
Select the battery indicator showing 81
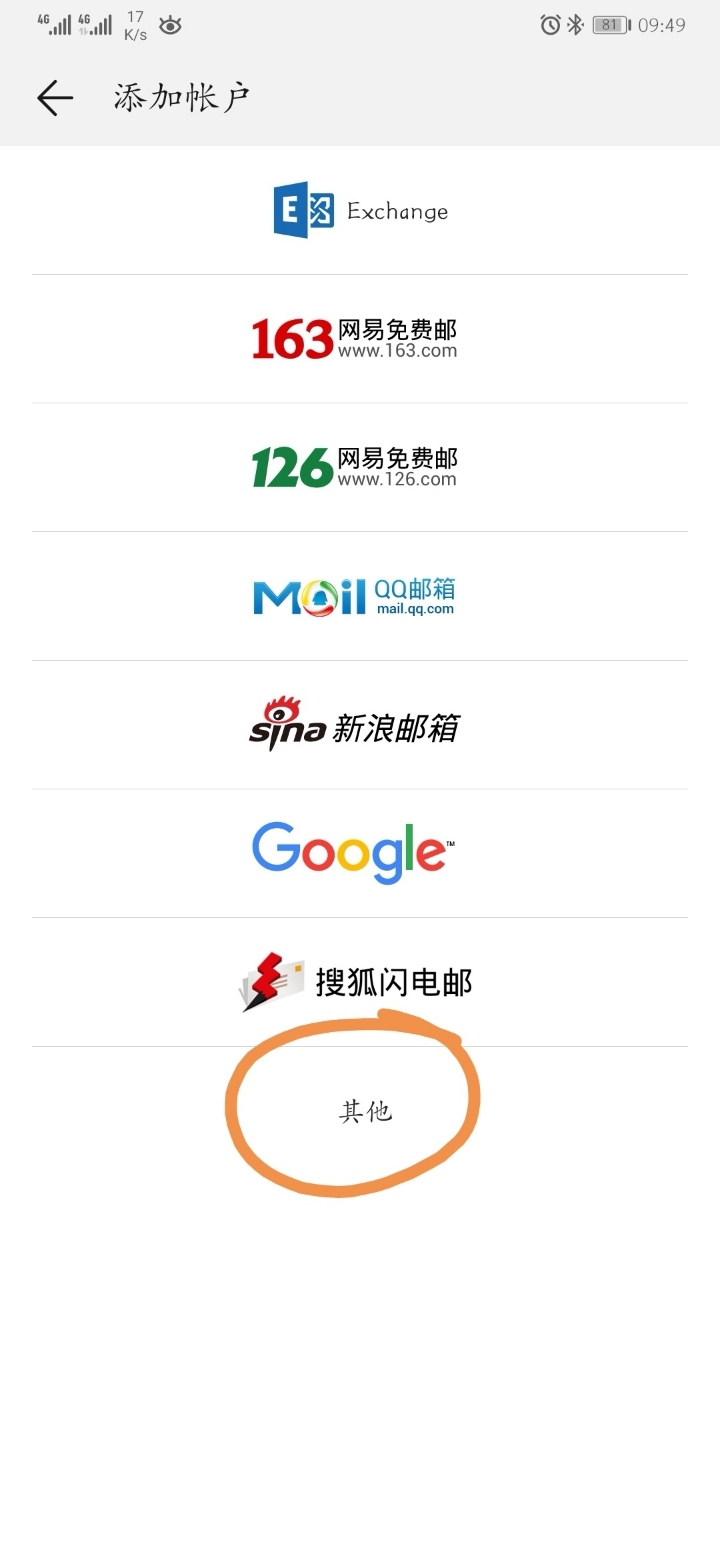coord(611,25)
